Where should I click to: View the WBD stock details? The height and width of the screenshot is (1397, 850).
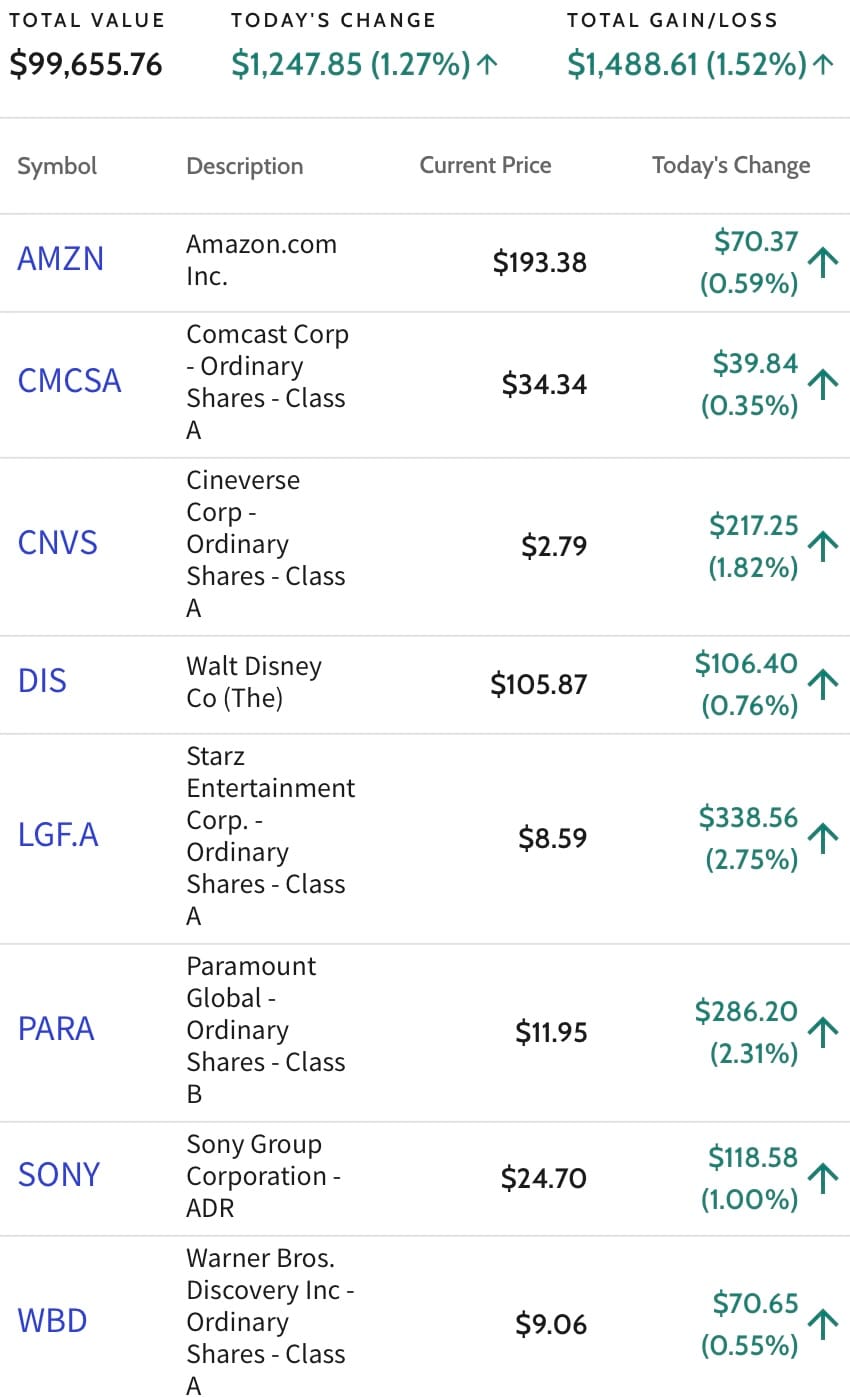(x=53, y=1321)
